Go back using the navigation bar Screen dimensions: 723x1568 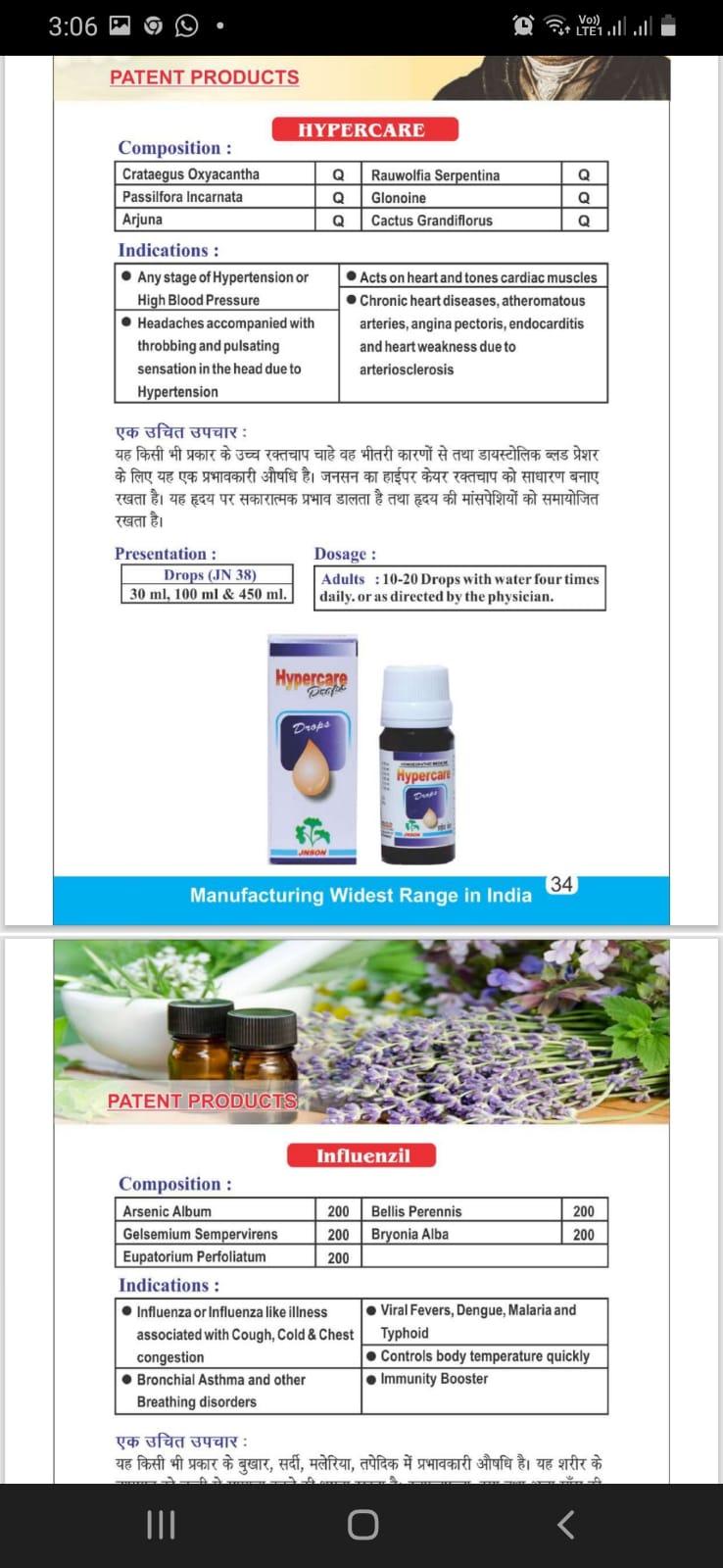pos(565,1524)
